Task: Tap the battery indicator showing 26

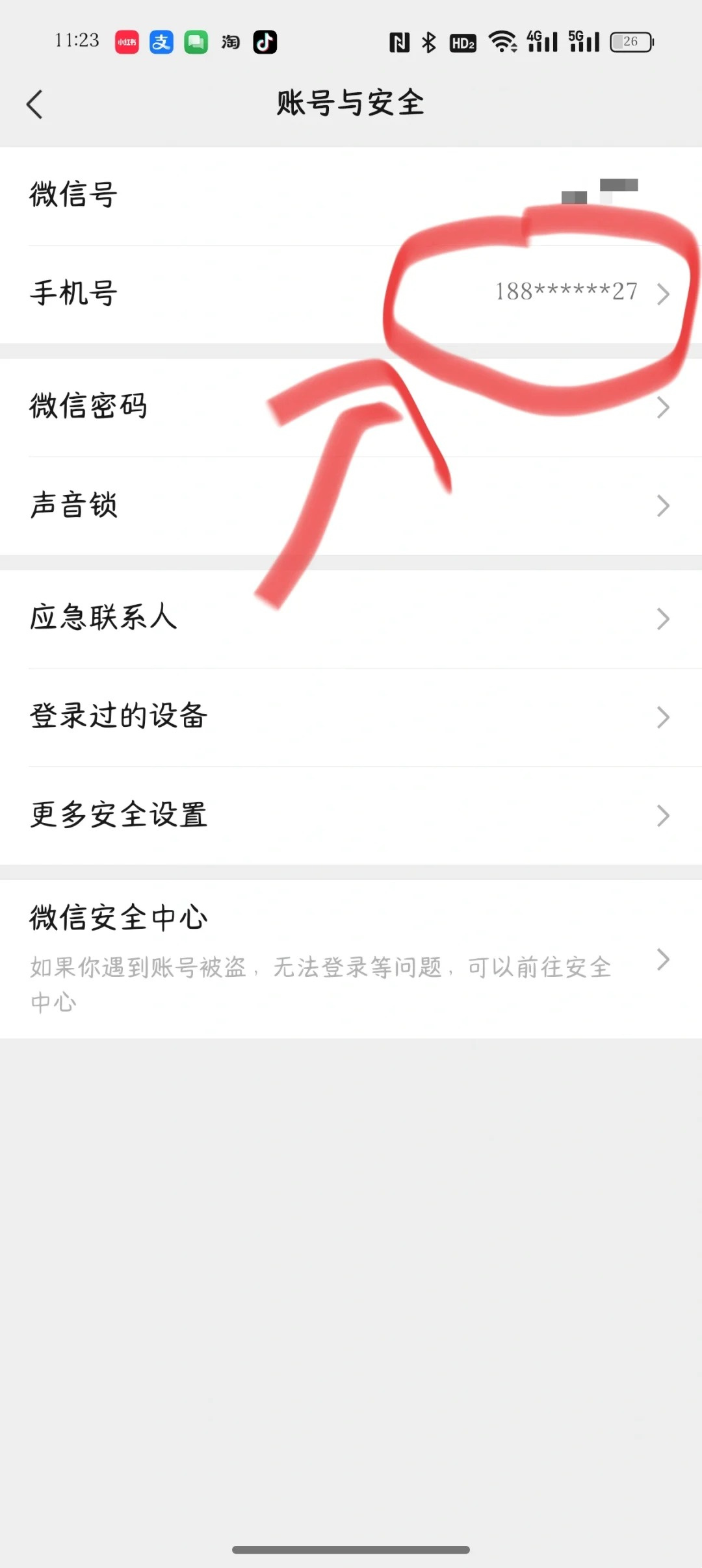Action: coord(628,41)
